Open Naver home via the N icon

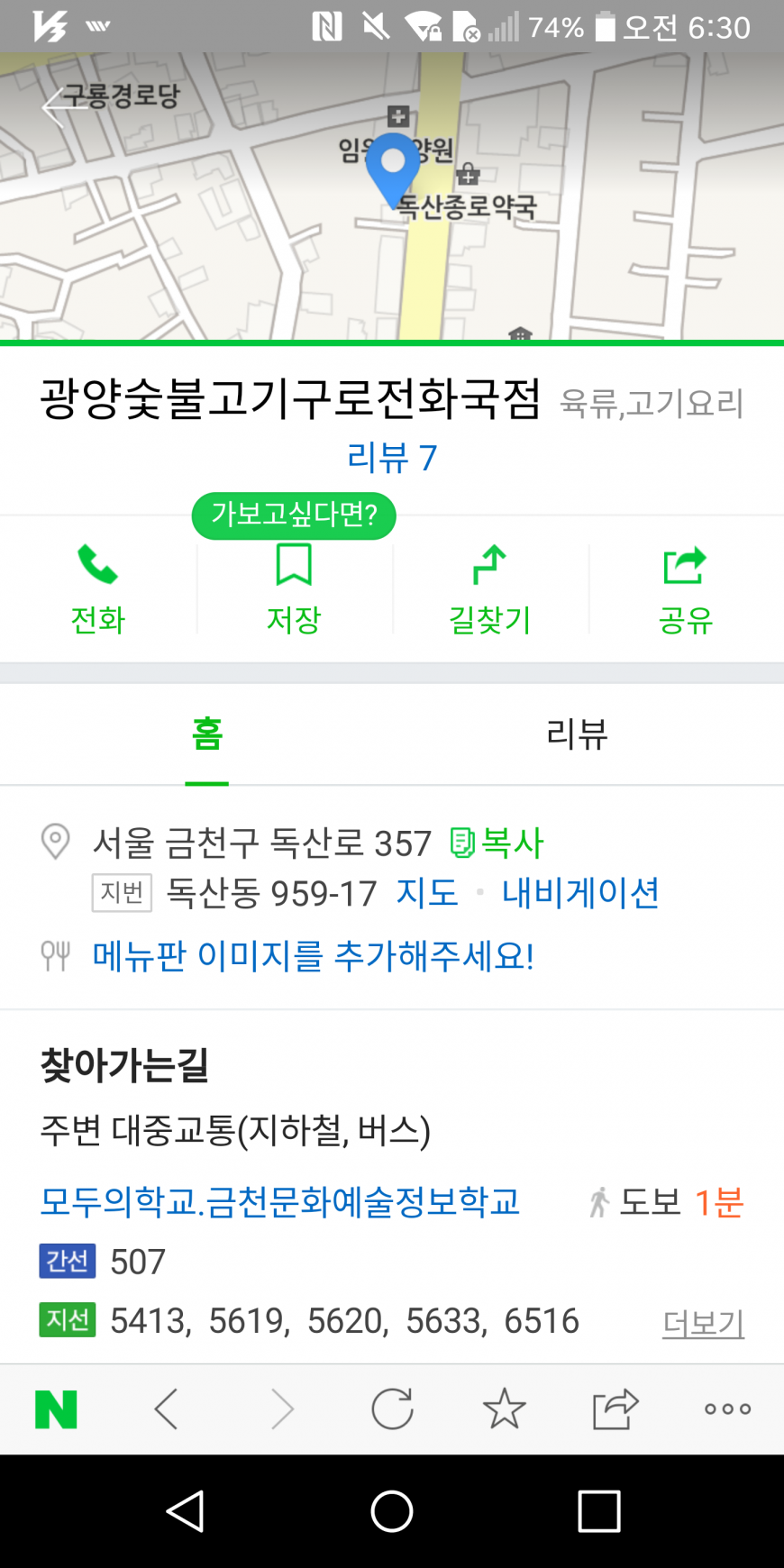pos(56,1409)
